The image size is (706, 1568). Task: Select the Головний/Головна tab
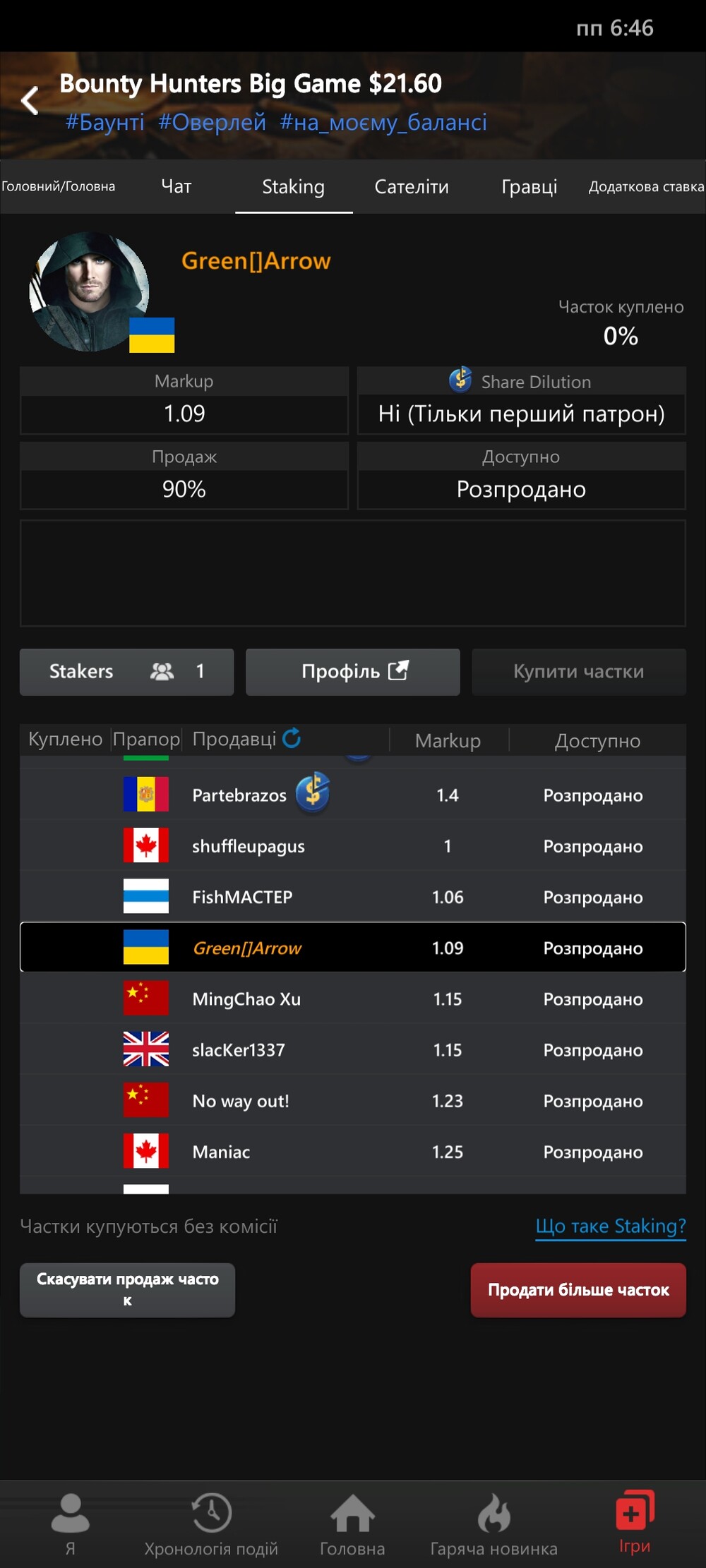pos(59,186)
